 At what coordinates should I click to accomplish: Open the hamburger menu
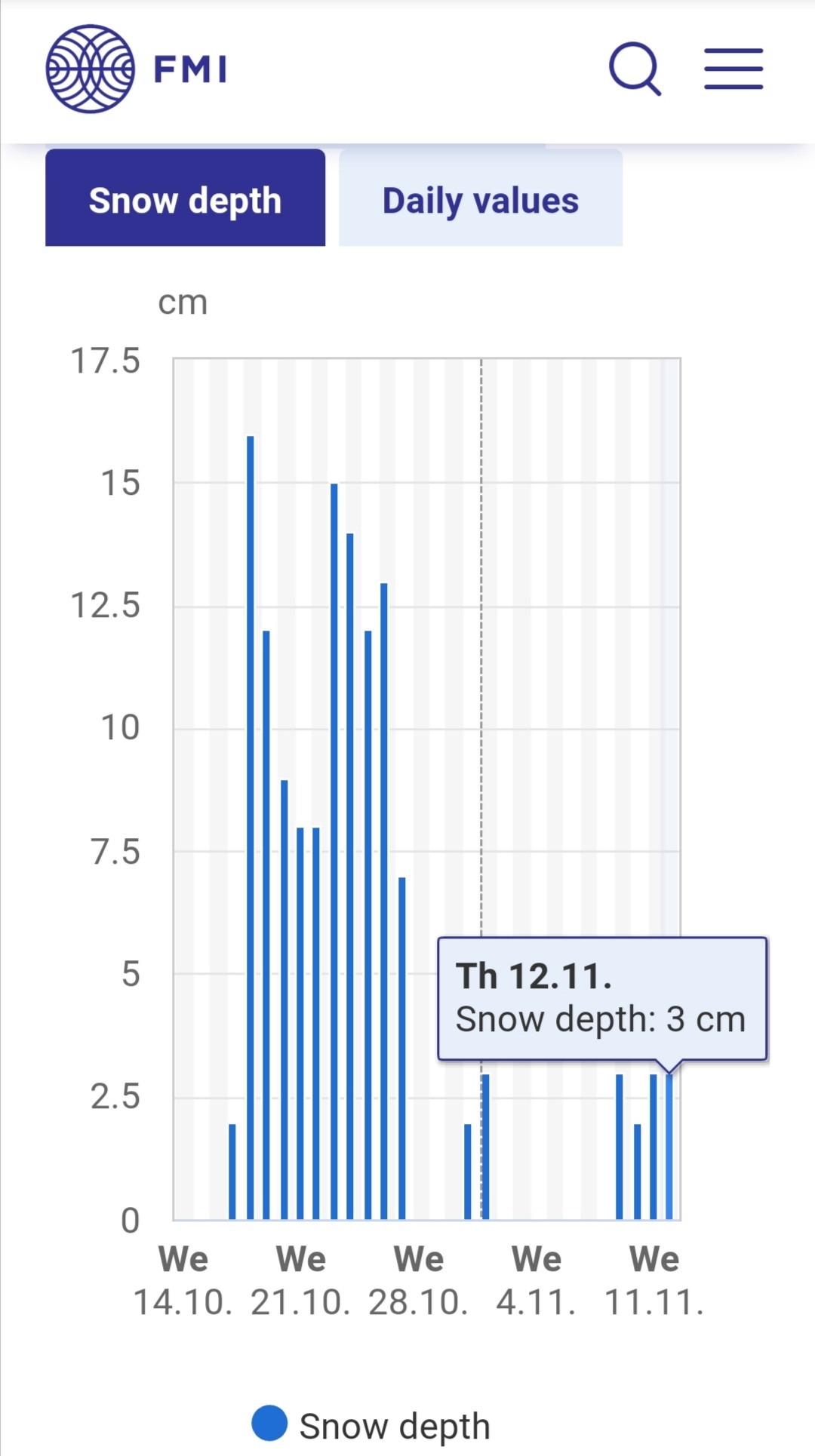point(733,69)
